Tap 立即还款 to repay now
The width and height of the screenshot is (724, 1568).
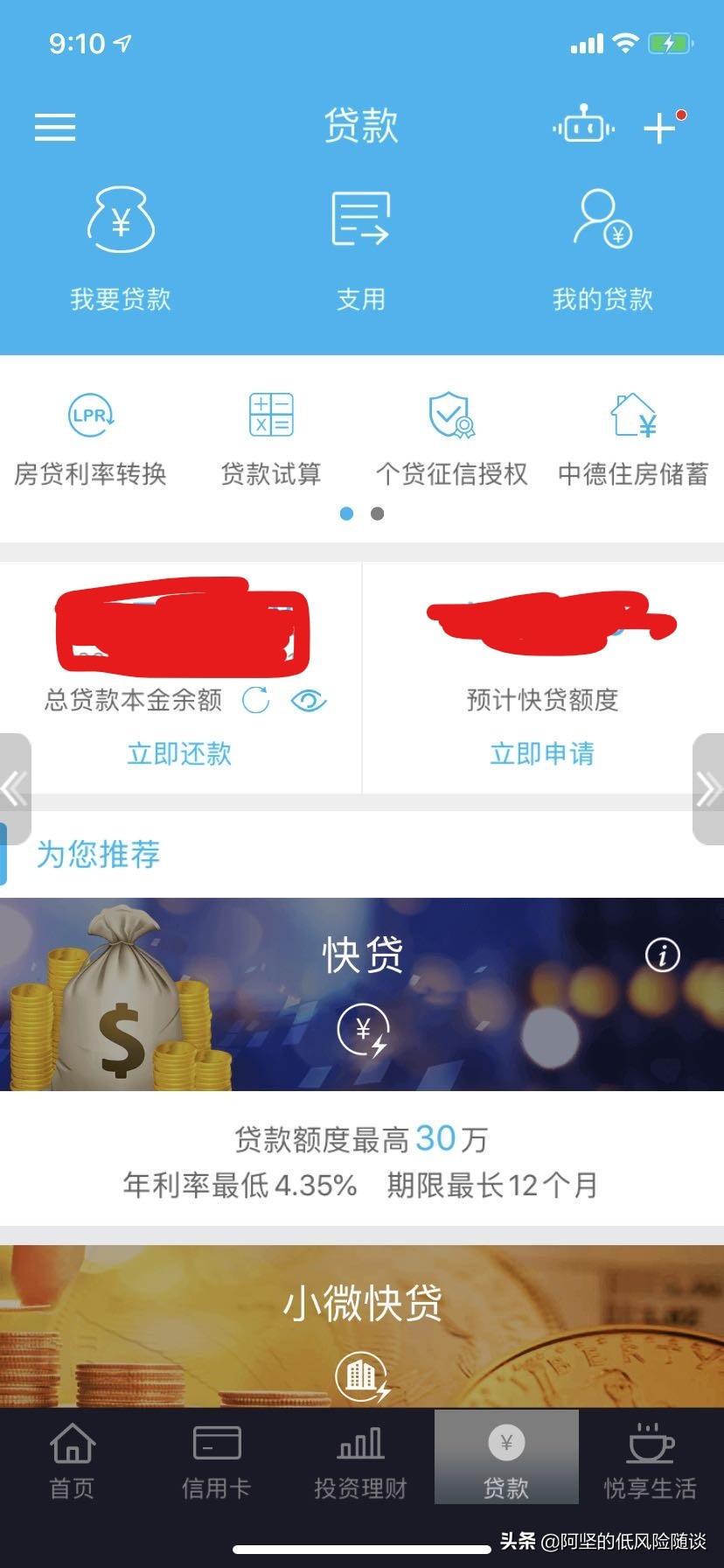[179, 753]
